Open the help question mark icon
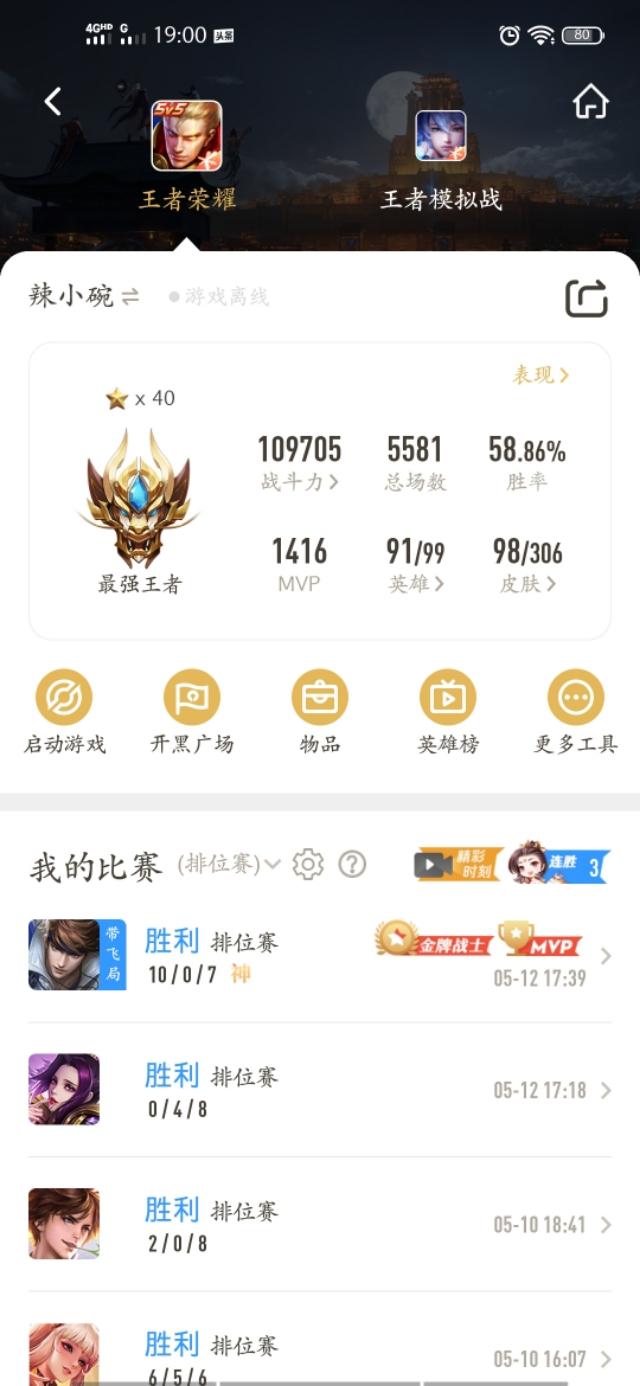This screenshot has width=640, height=1386. pyautogui.click(x=352, y=864)
